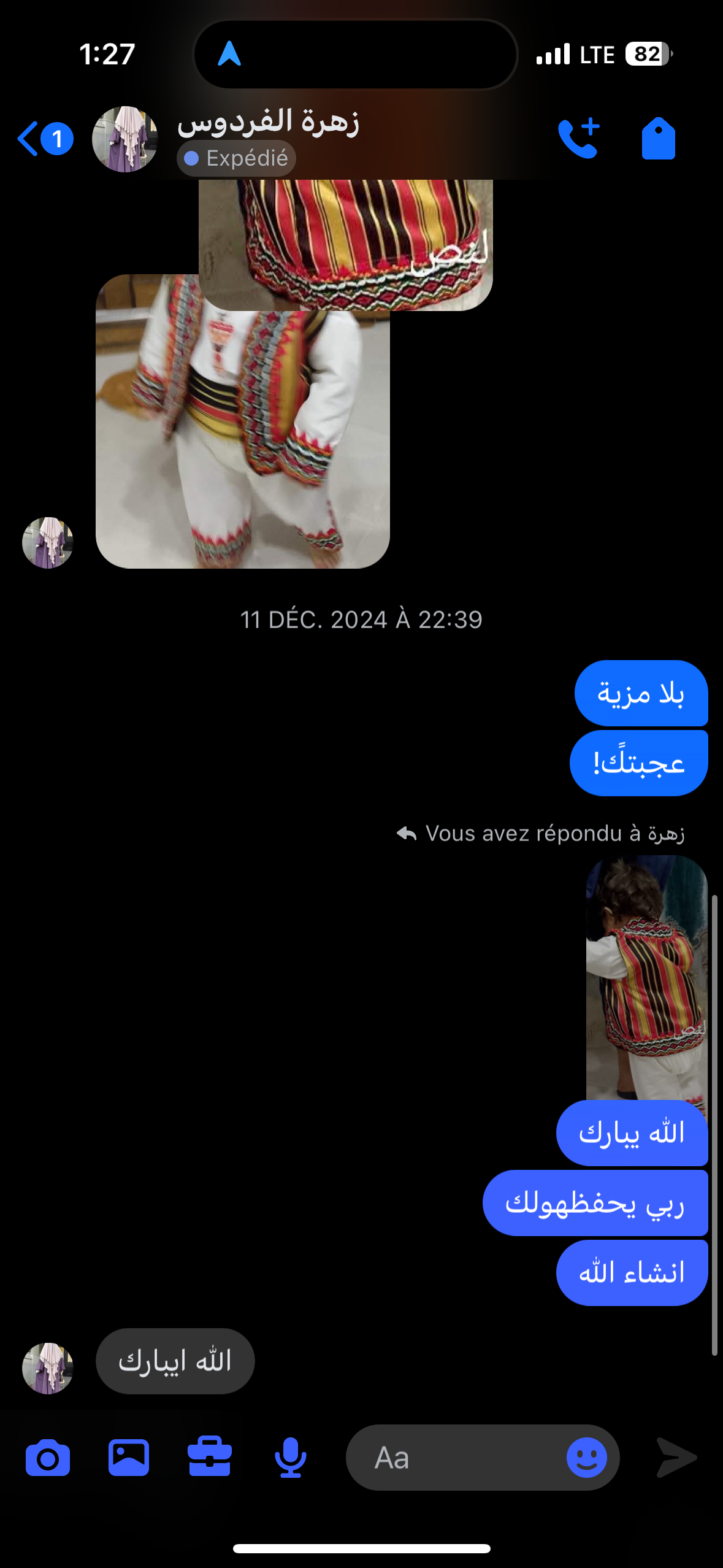Viewport: 723px width, 1568px height.
Task: Open زهرة الفردوس contact profile
Action: click(x=267, y=122)
